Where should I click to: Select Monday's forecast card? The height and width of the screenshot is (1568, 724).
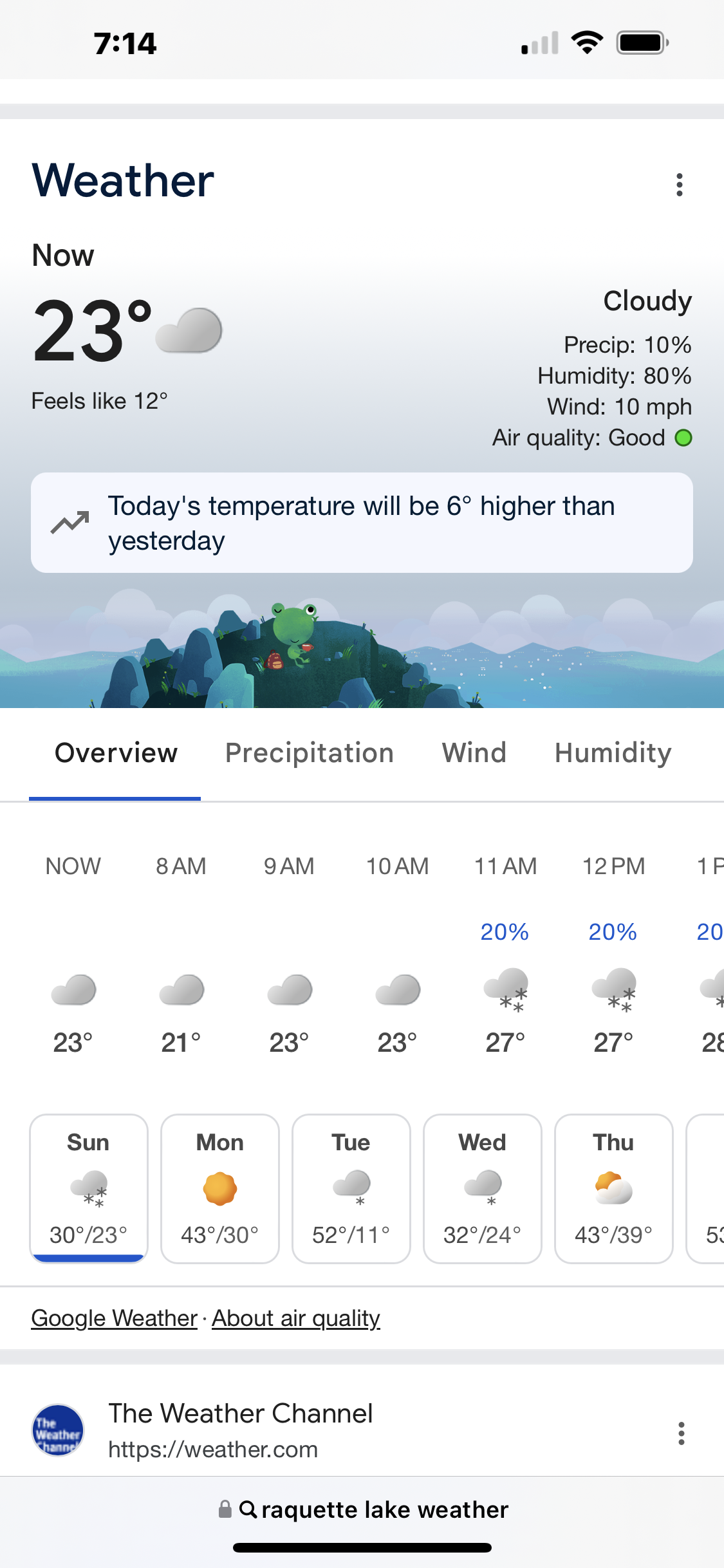(x=220, y=1188)
